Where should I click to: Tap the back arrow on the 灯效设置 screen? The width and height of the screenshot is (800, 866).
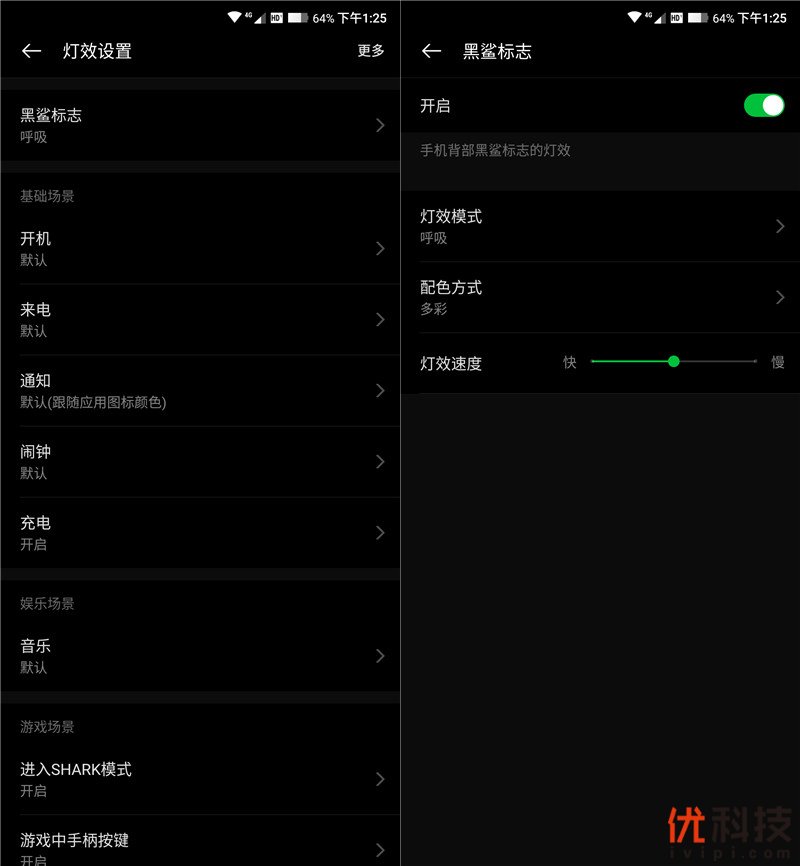tap(31, 51)
